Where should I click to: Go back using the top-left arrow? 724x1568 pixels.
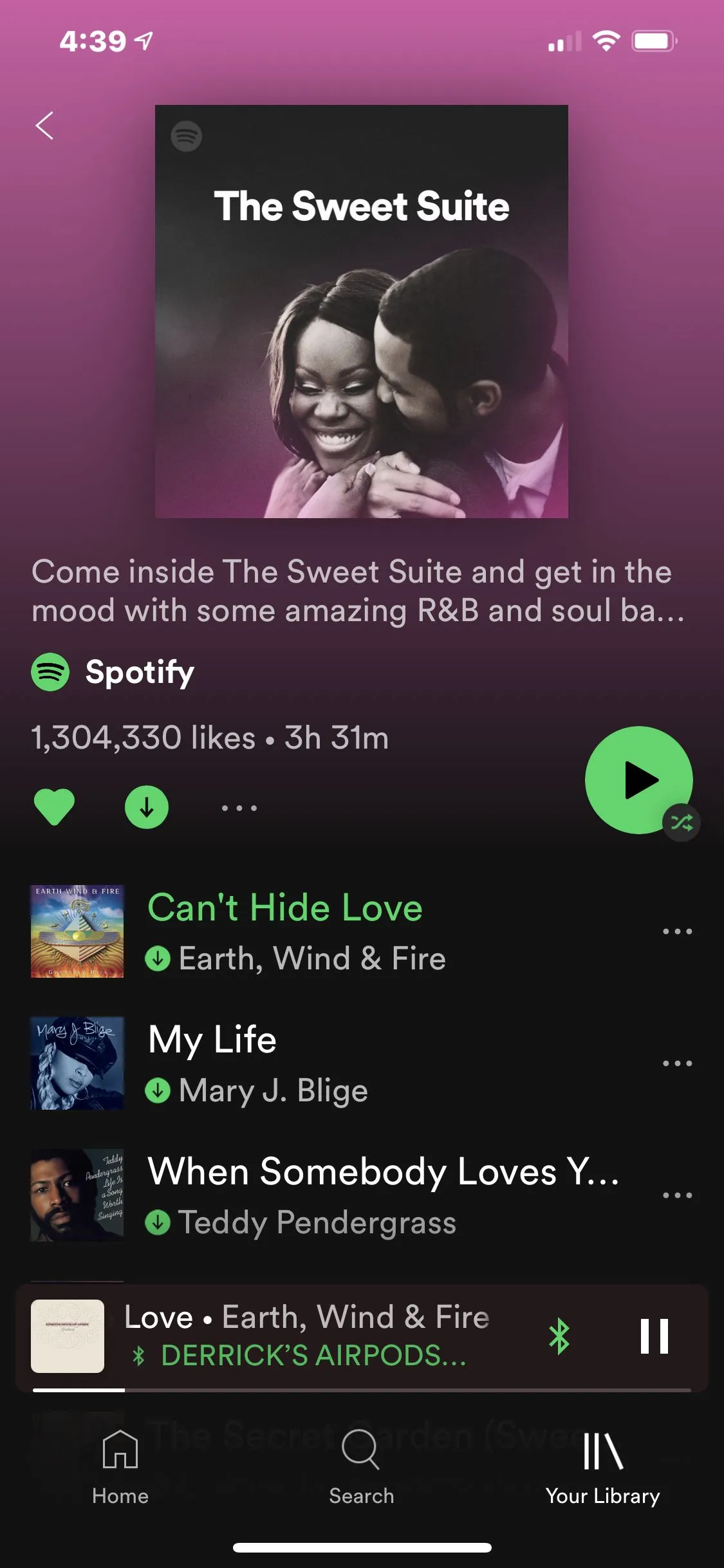44,126
